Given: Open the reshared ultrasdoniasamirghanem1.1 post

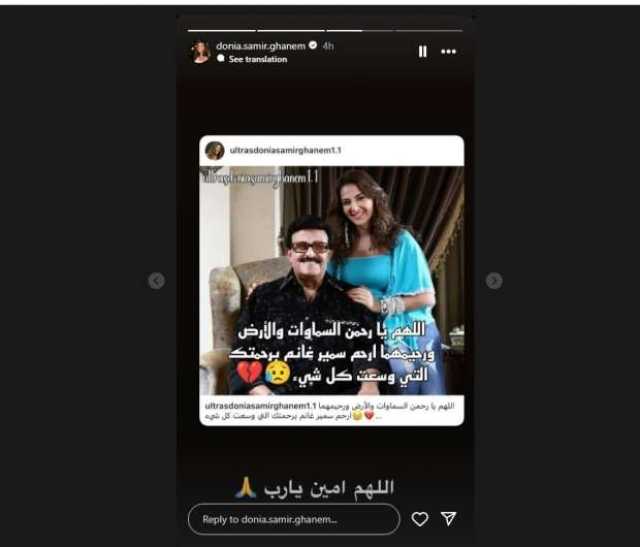Looking at the screenshot, I should [x=331, y=280].
